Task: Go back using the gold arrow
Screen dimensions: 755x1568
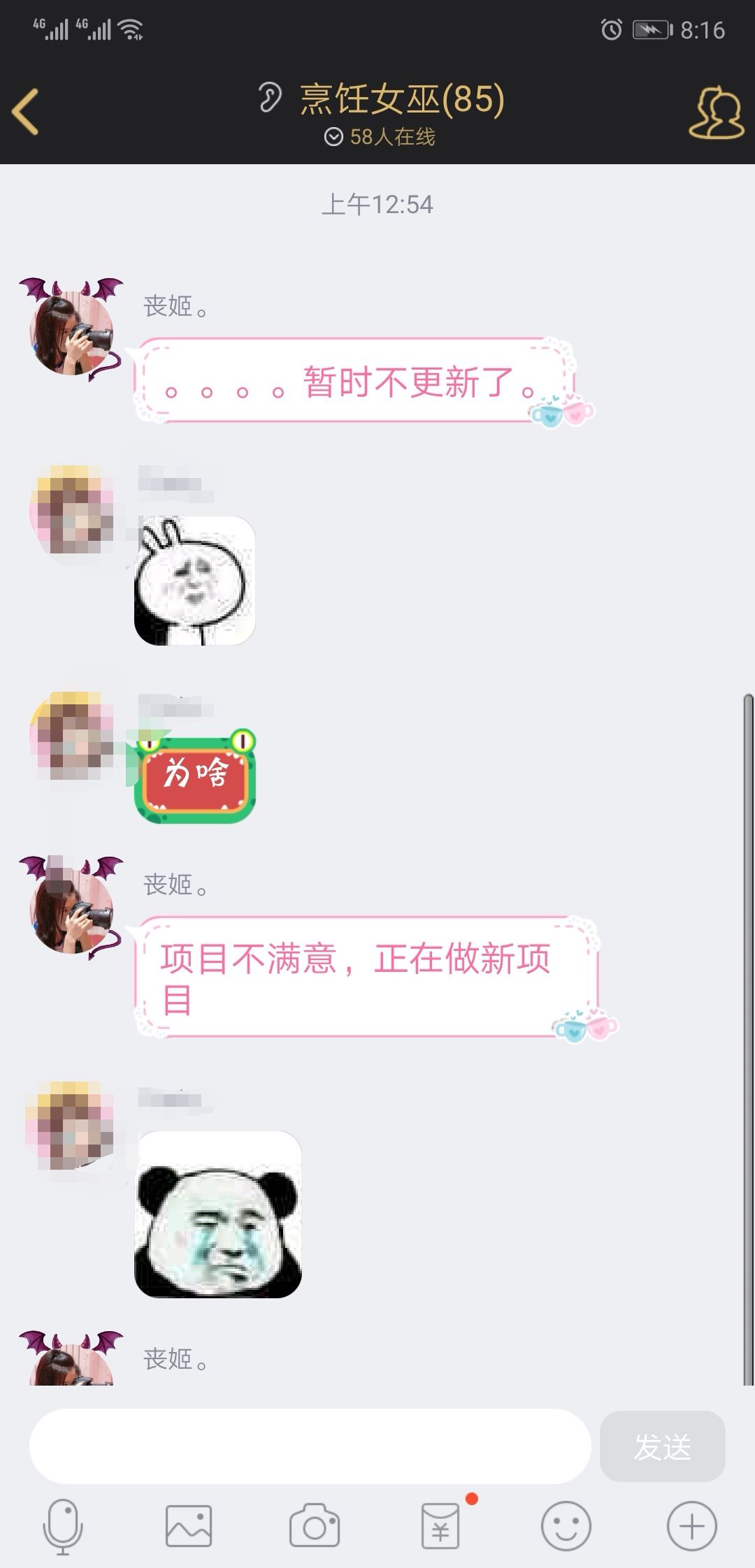Action: [x=25, y=112]
